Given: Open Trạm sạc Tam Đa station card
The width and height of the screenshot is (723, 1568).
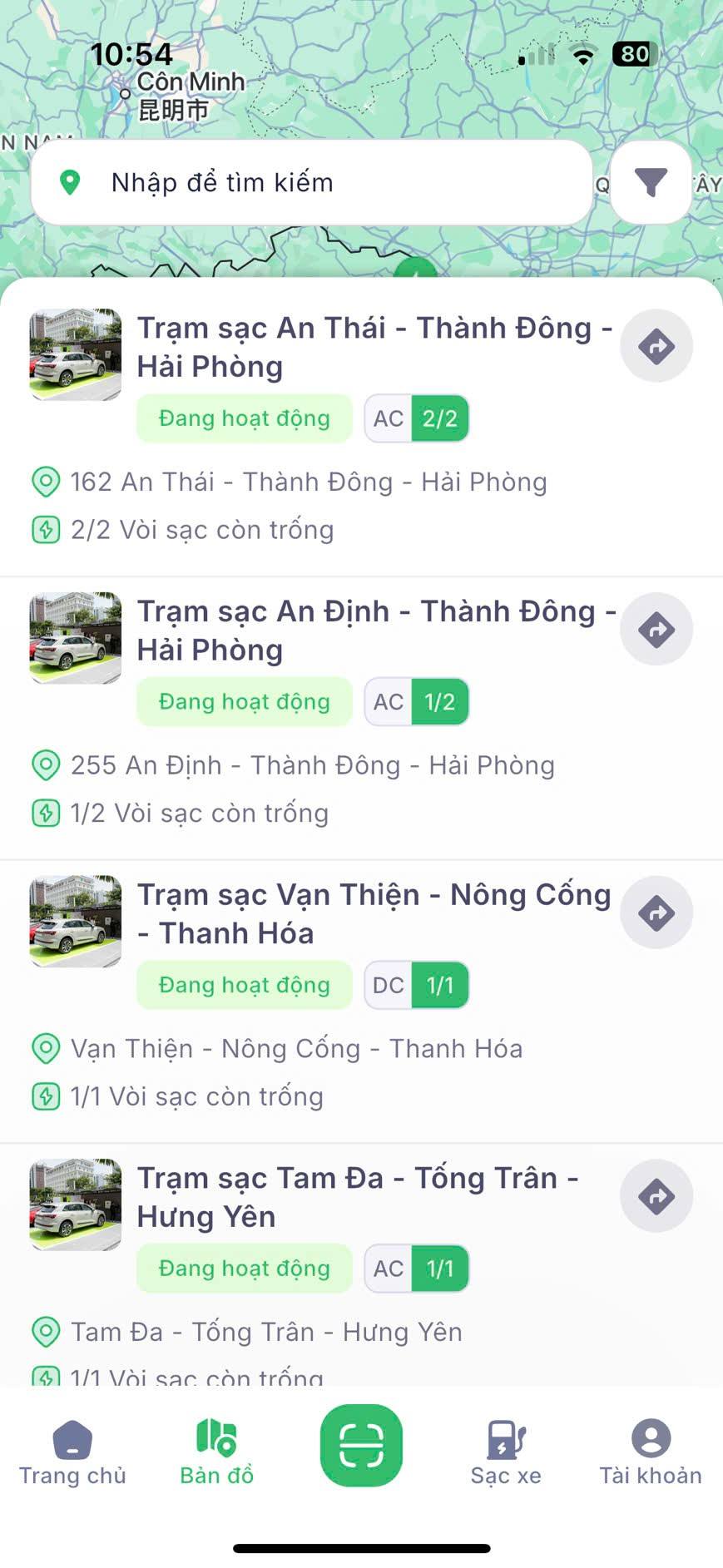Looking at the screenshot, I should [x=358, y=1197].
